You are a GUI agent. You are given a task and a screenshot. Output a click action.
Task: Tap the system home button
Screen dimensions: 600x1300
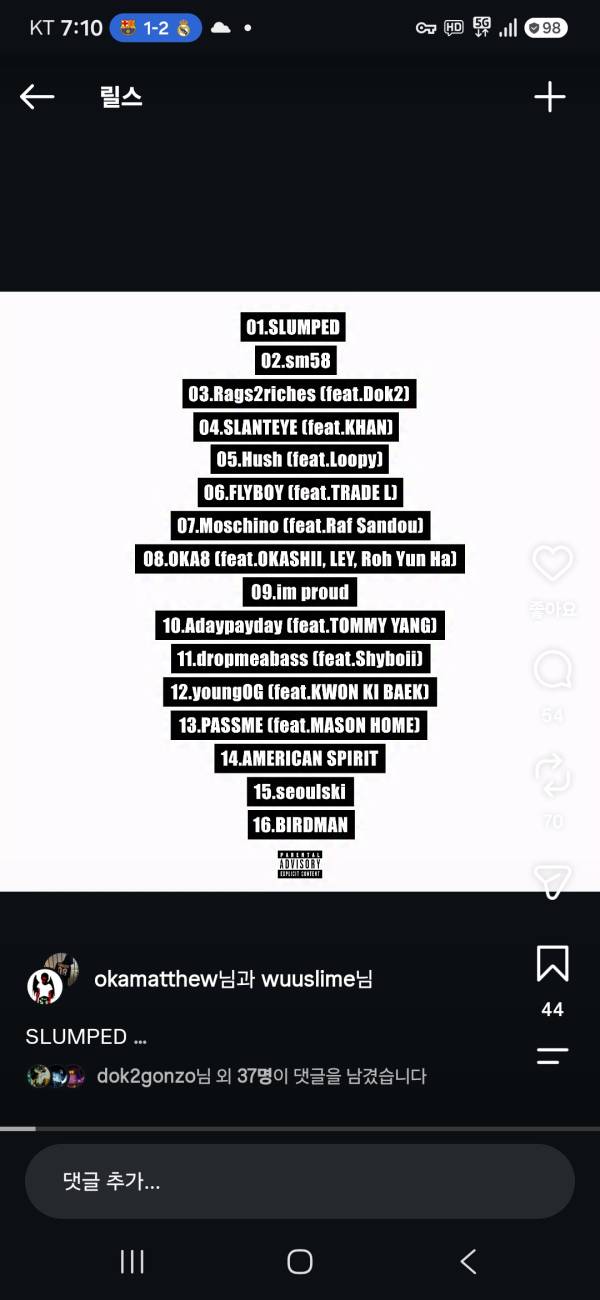coord(300,1261)
